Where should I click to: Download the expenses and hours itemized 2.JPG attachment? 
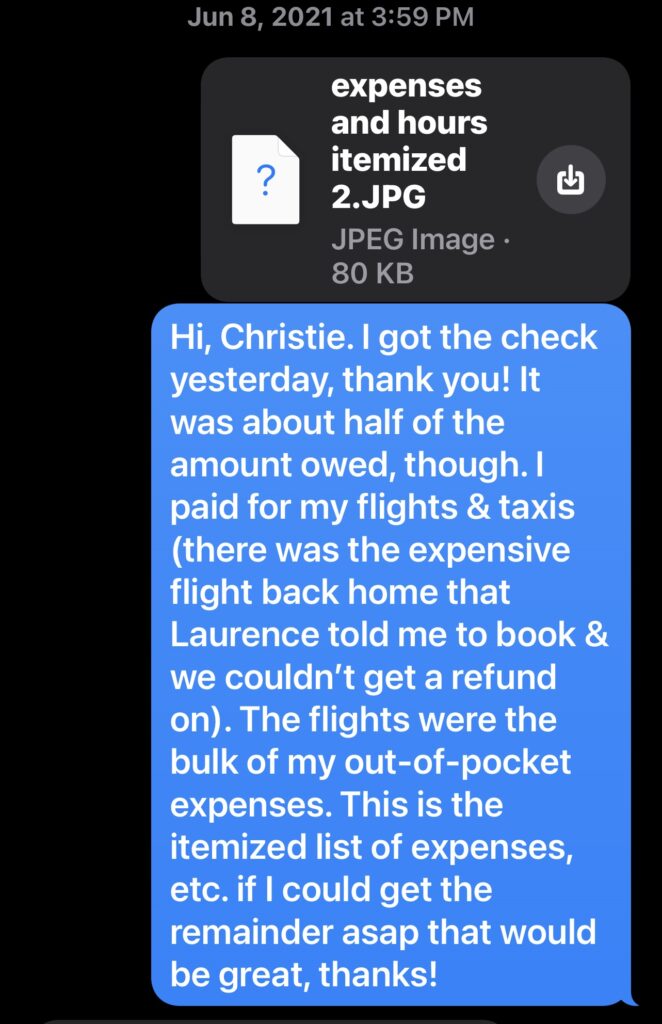(570, 180)
